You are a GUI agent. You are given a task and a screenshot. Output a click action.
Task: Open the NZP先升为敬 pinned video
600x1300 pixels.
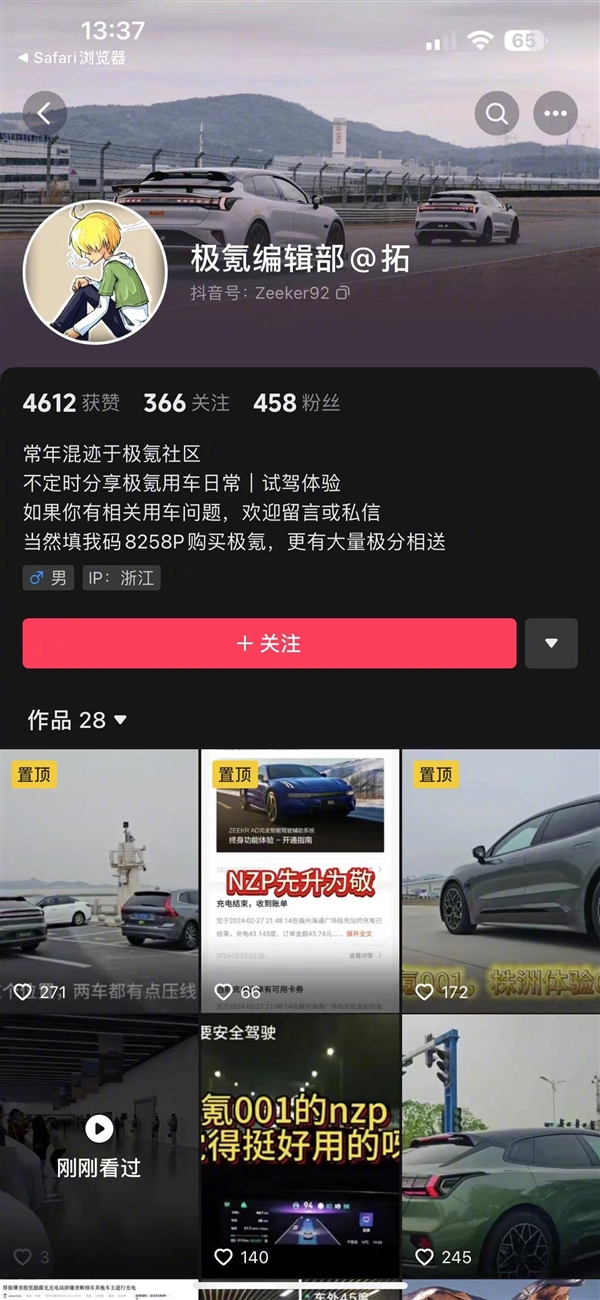point(300,880)
